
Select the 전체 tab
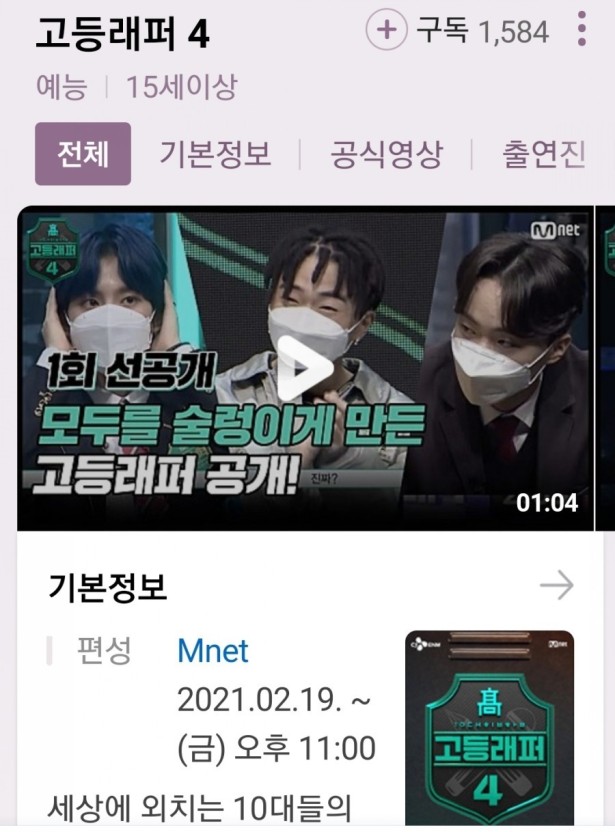coord(83,154)
